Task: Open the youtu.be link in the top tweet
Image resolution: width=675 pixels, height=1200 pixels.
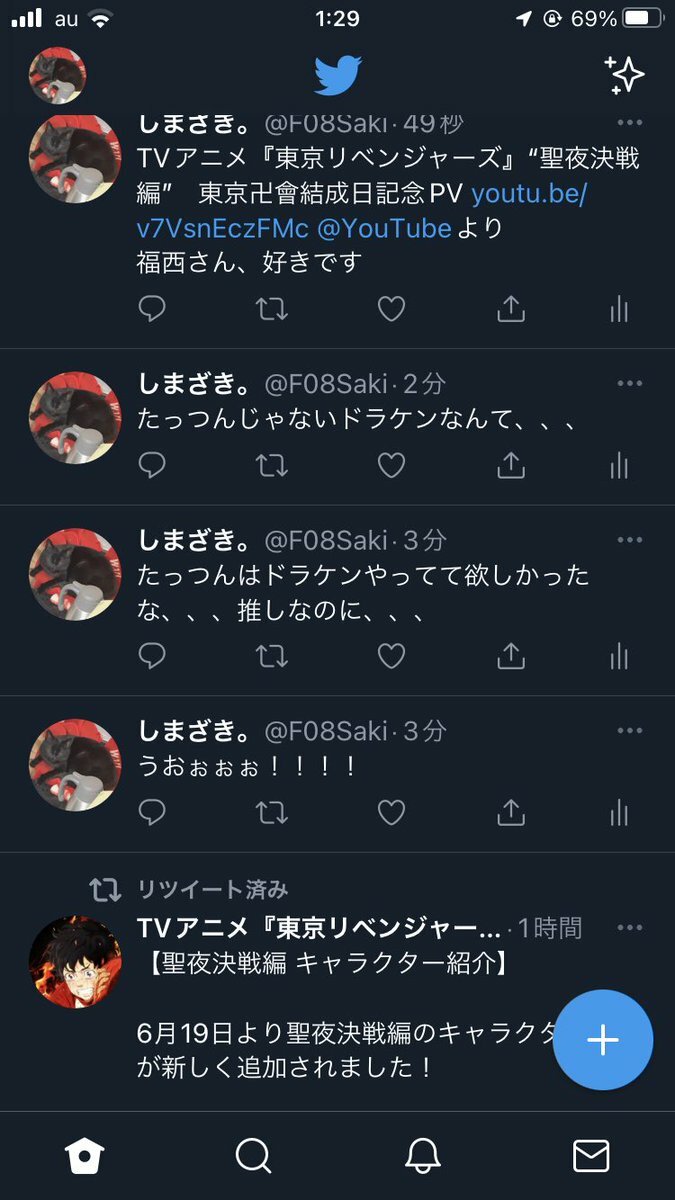Action: coord(361,210)
